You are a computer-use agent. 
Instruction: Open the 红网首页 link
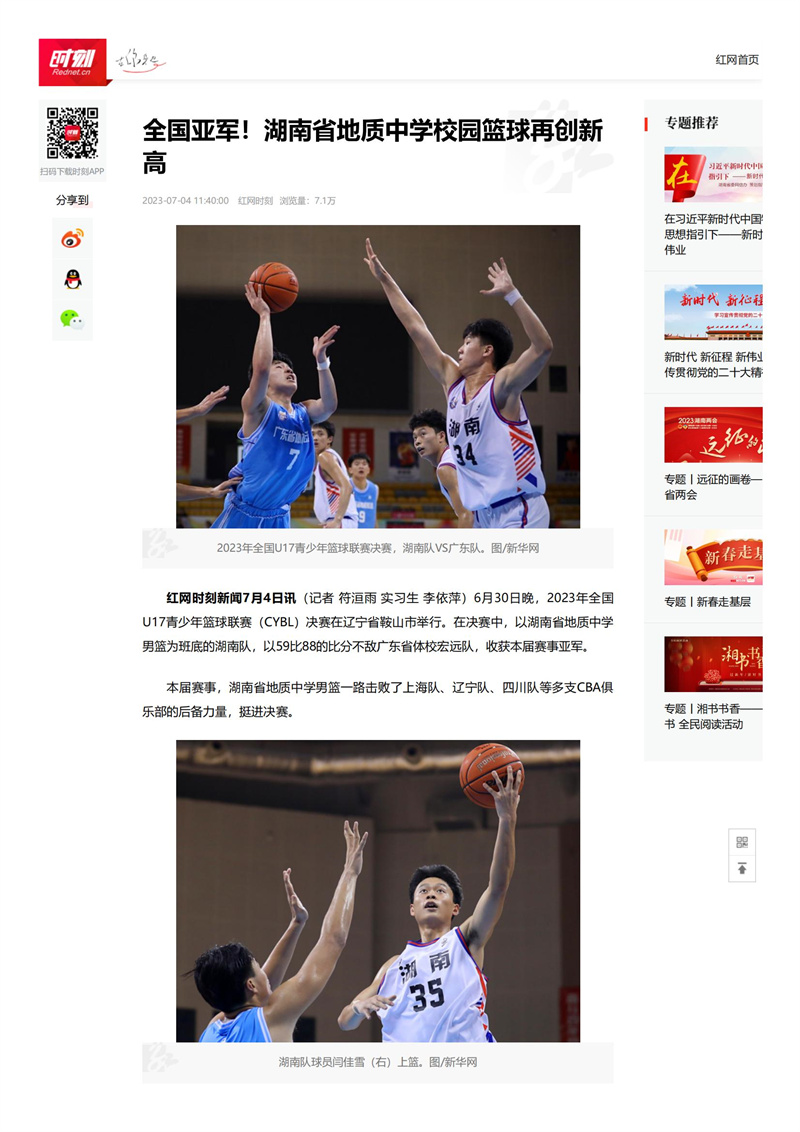(x=736, y=60)
